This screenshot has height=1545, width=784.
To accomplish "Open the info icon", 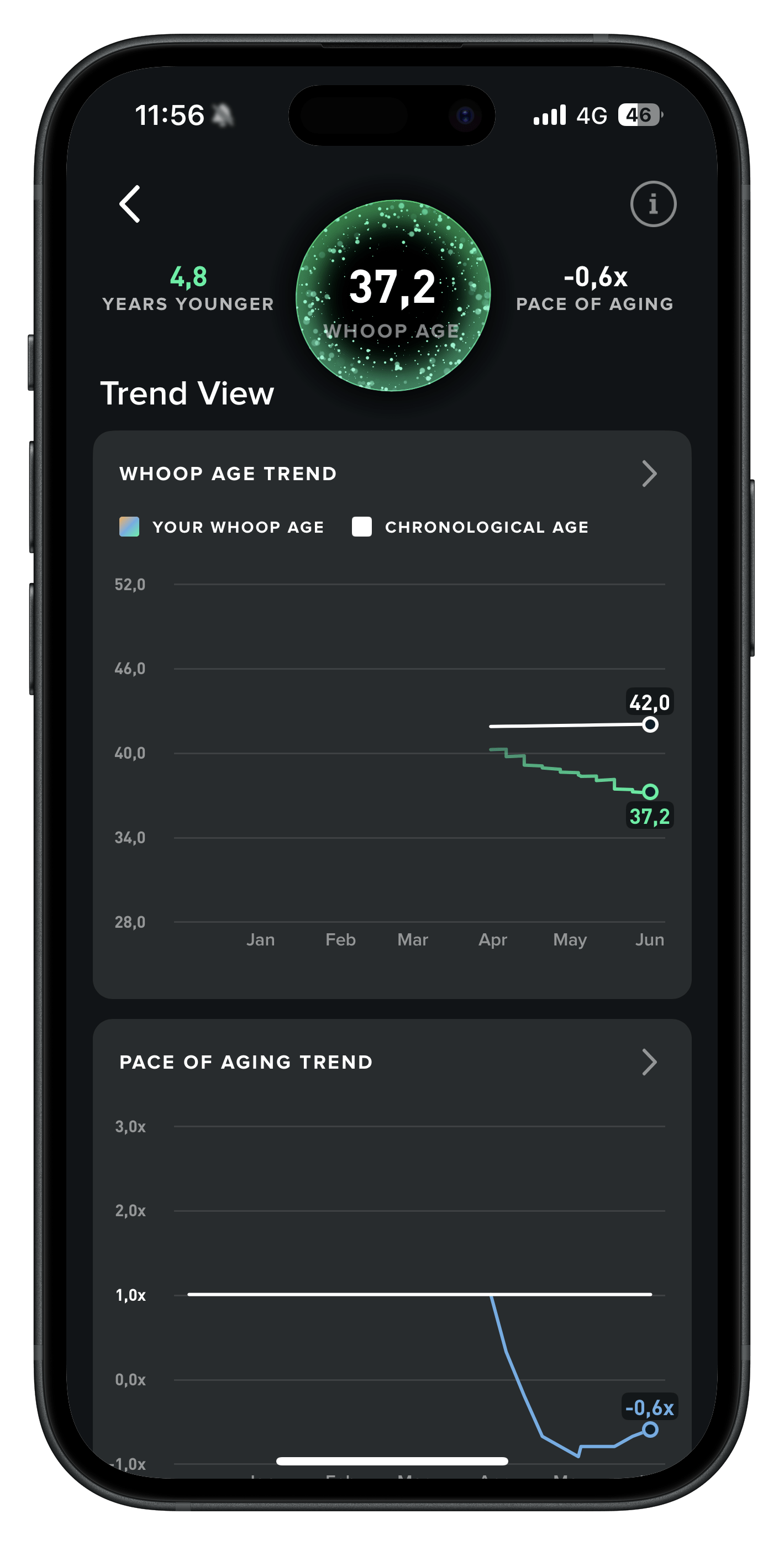I will click(x=653, y=204).
